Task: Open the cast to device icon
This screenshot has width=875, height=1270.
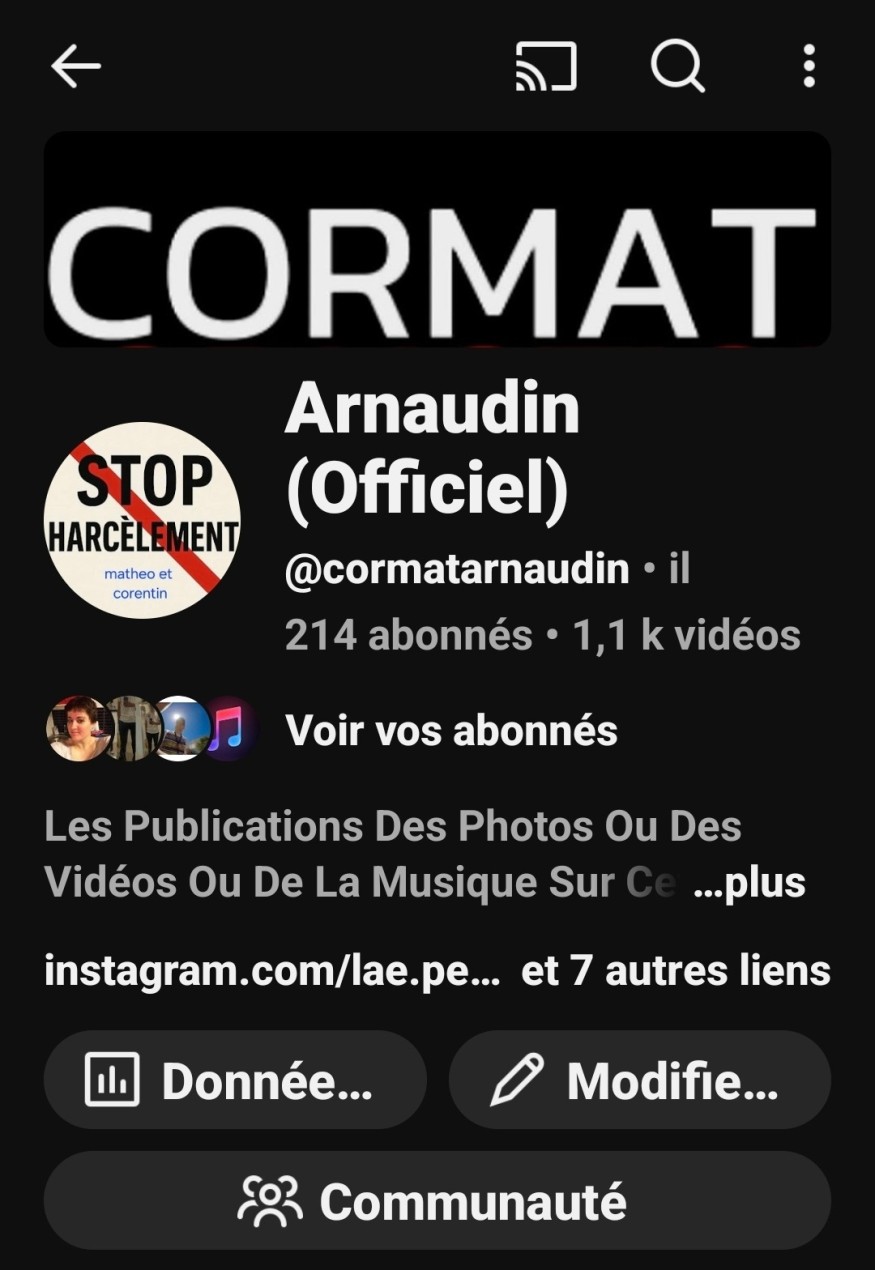Action: coord(546,67)
